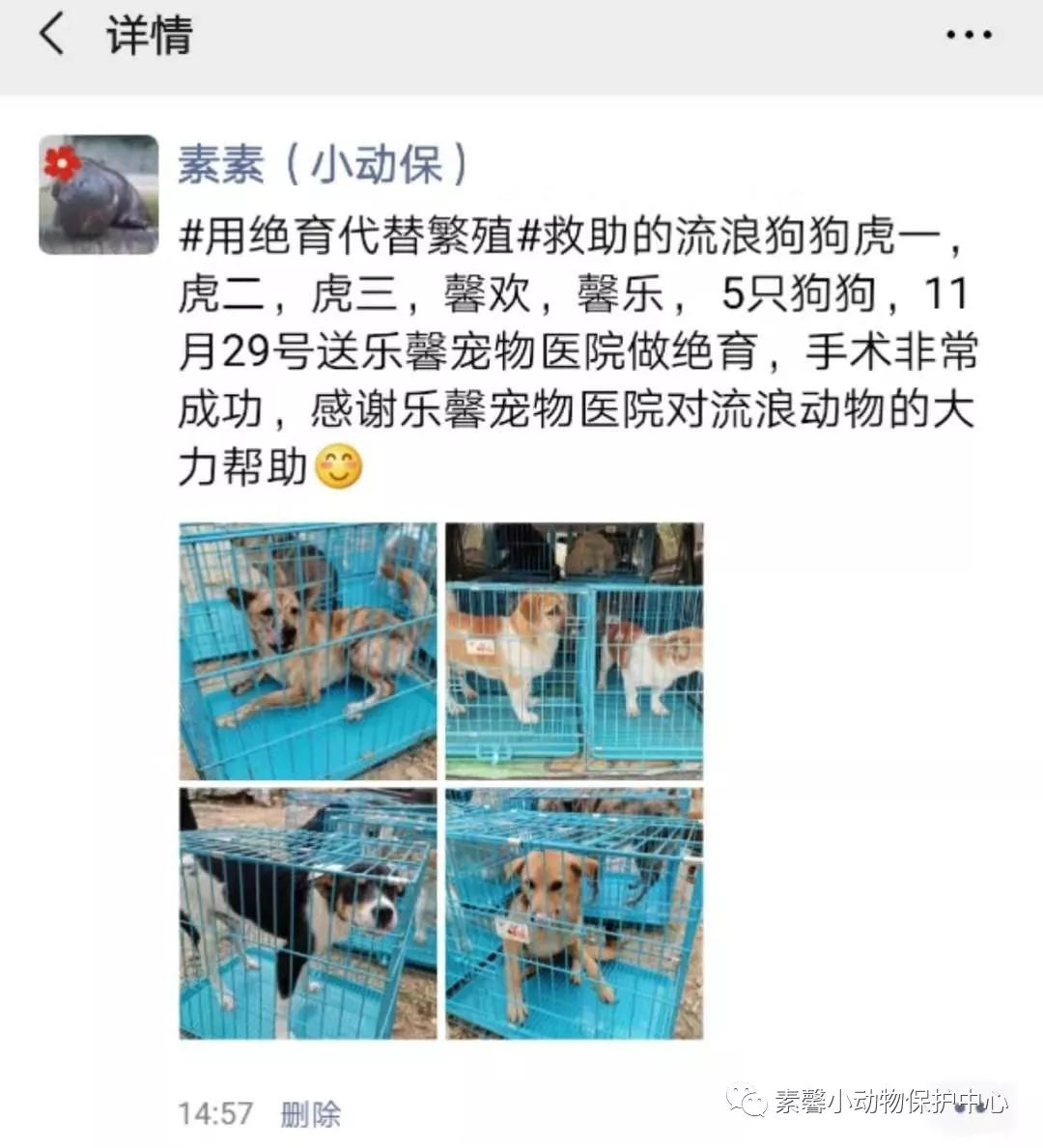The image size is (1043, 1148).
Task: Delete this post via 删除
Action: pos(310,1114)
